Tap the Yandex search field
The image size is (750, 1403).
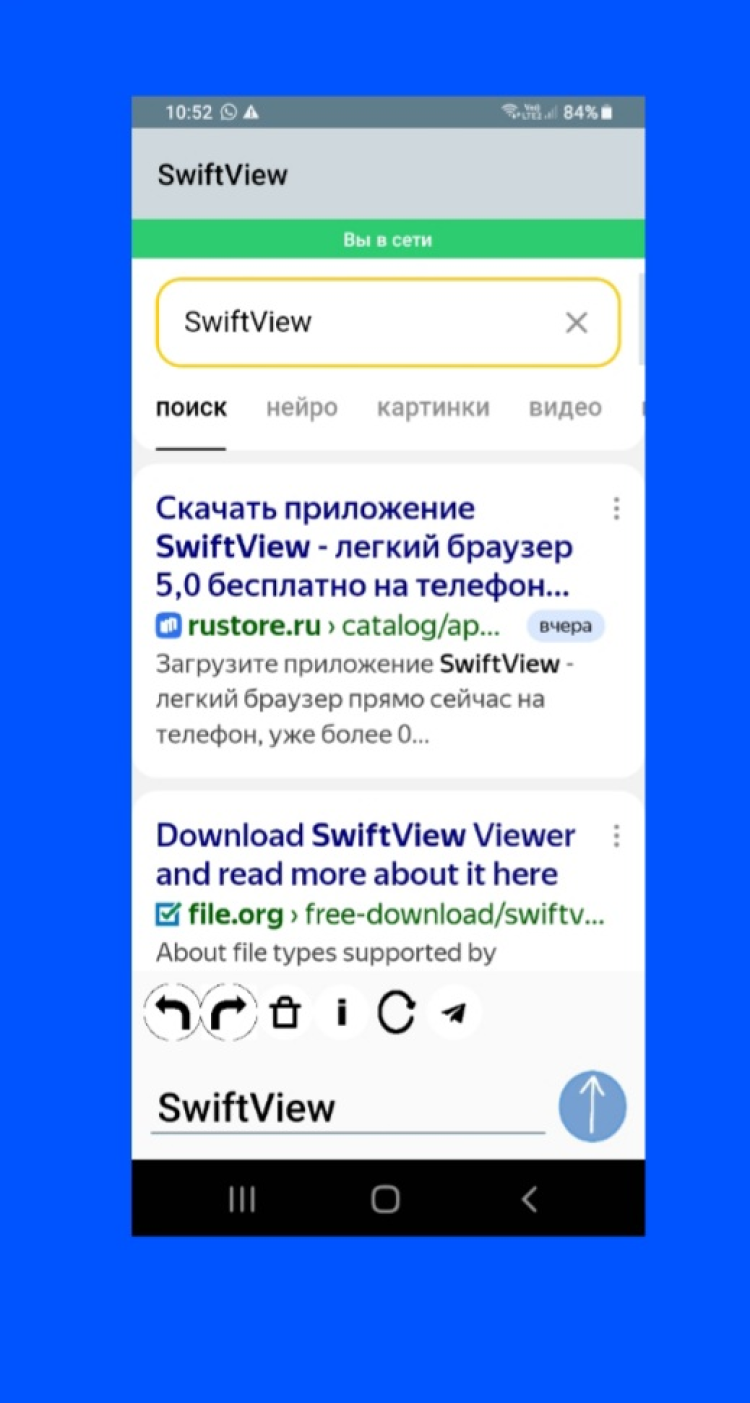360,322
